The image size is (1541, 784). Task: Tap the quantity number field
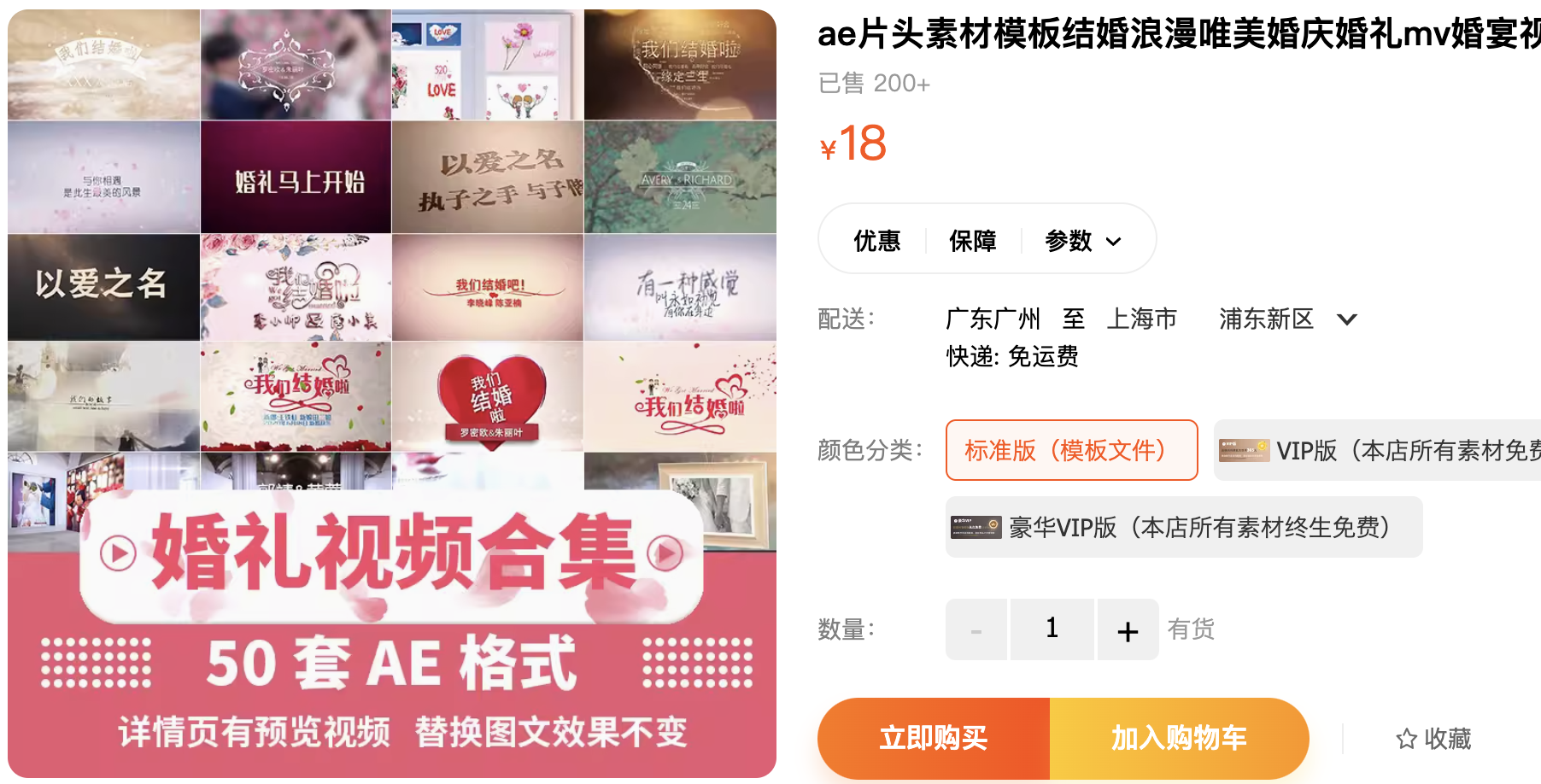point(1052,629)
